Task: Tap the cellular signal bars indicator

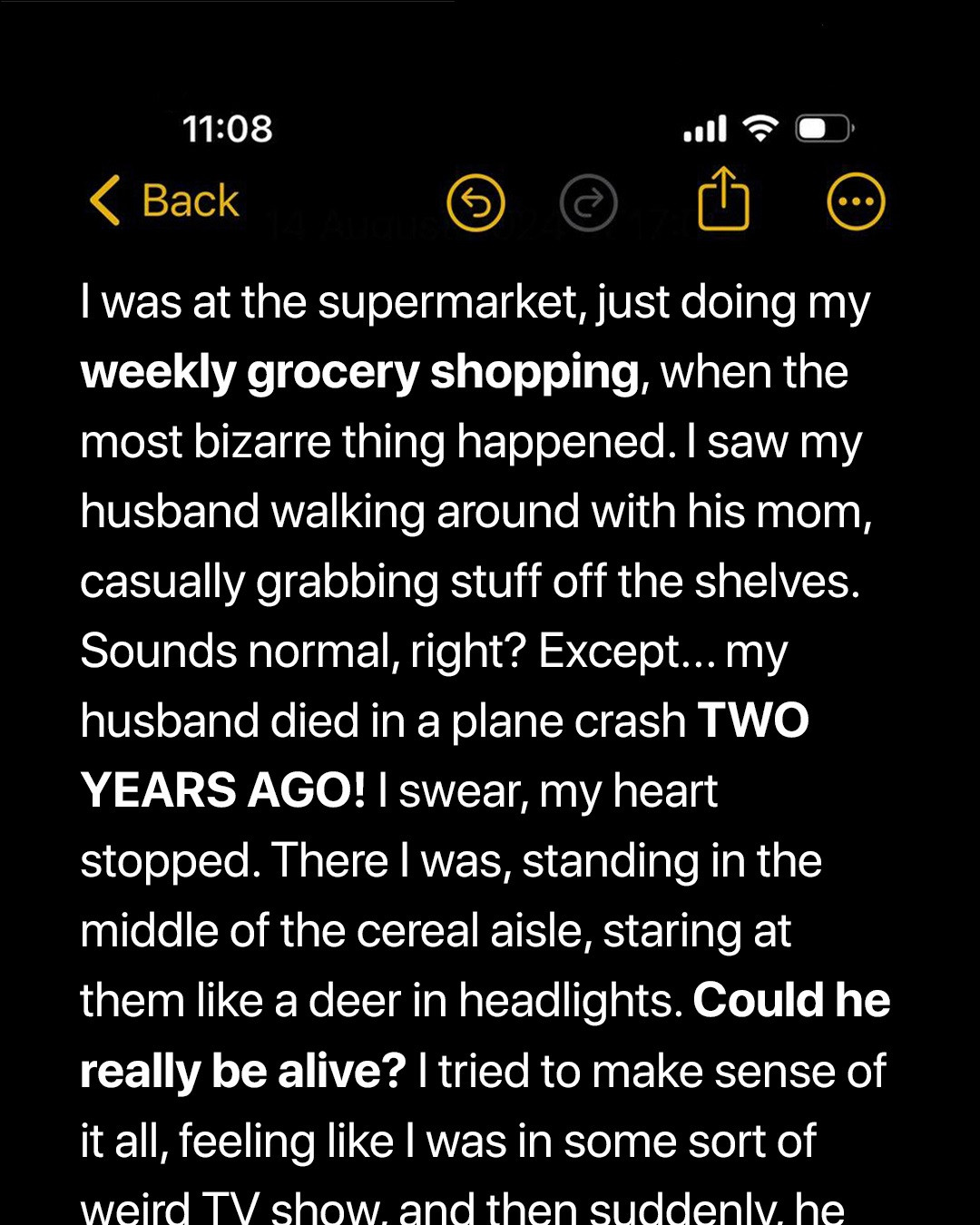Action: click(706, 128)
